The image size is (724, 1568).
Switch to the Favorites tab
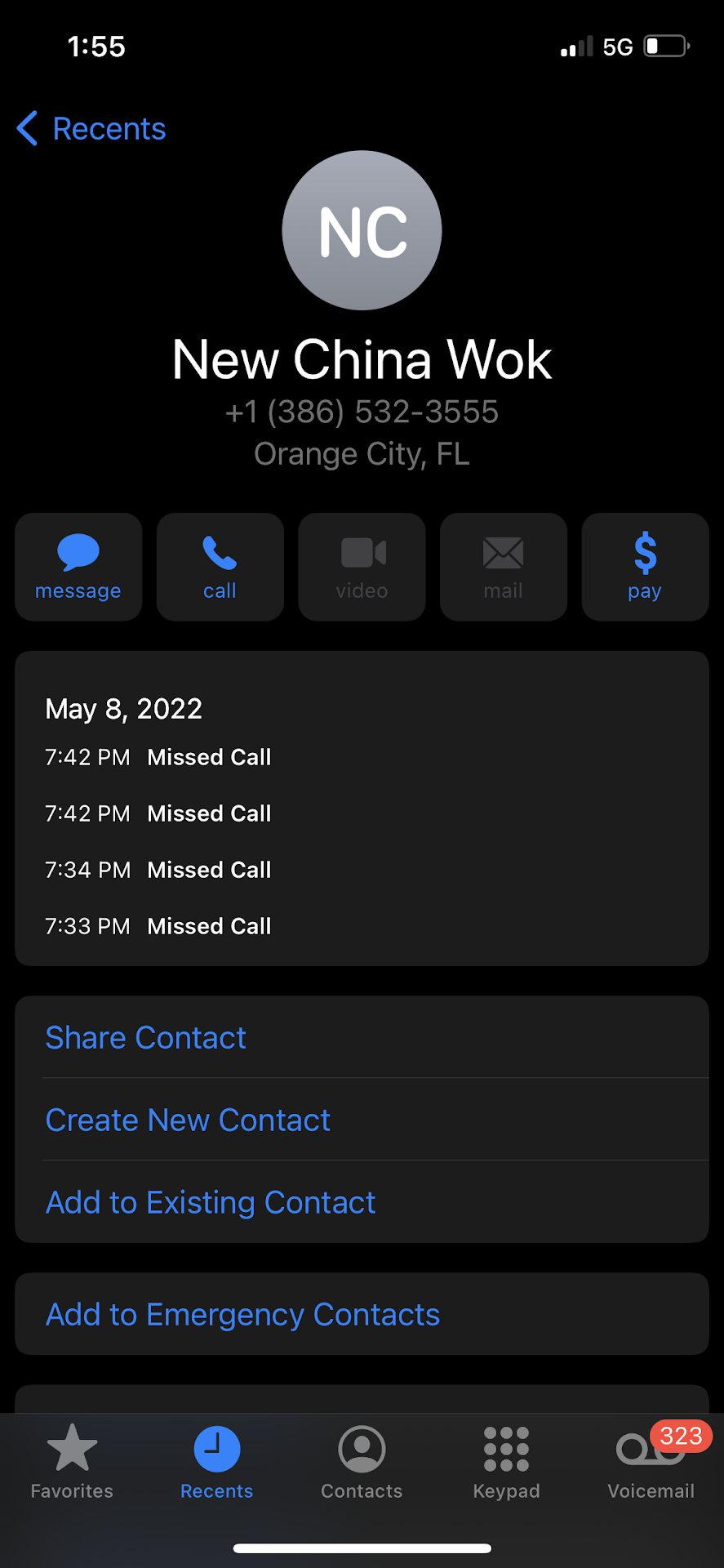(72, 1463)
